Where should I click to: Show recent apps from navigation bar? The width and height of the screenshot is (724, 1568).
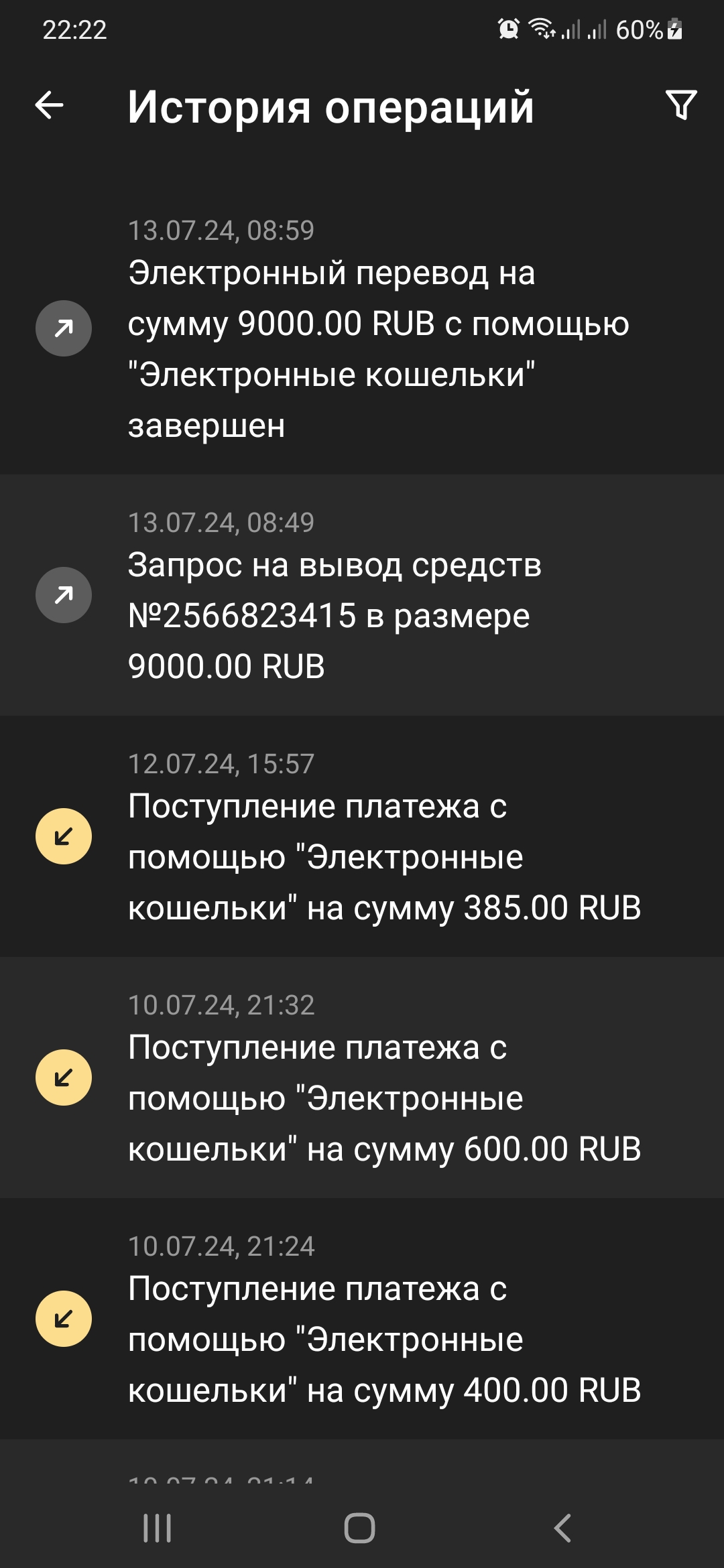tap(158, 1528)
